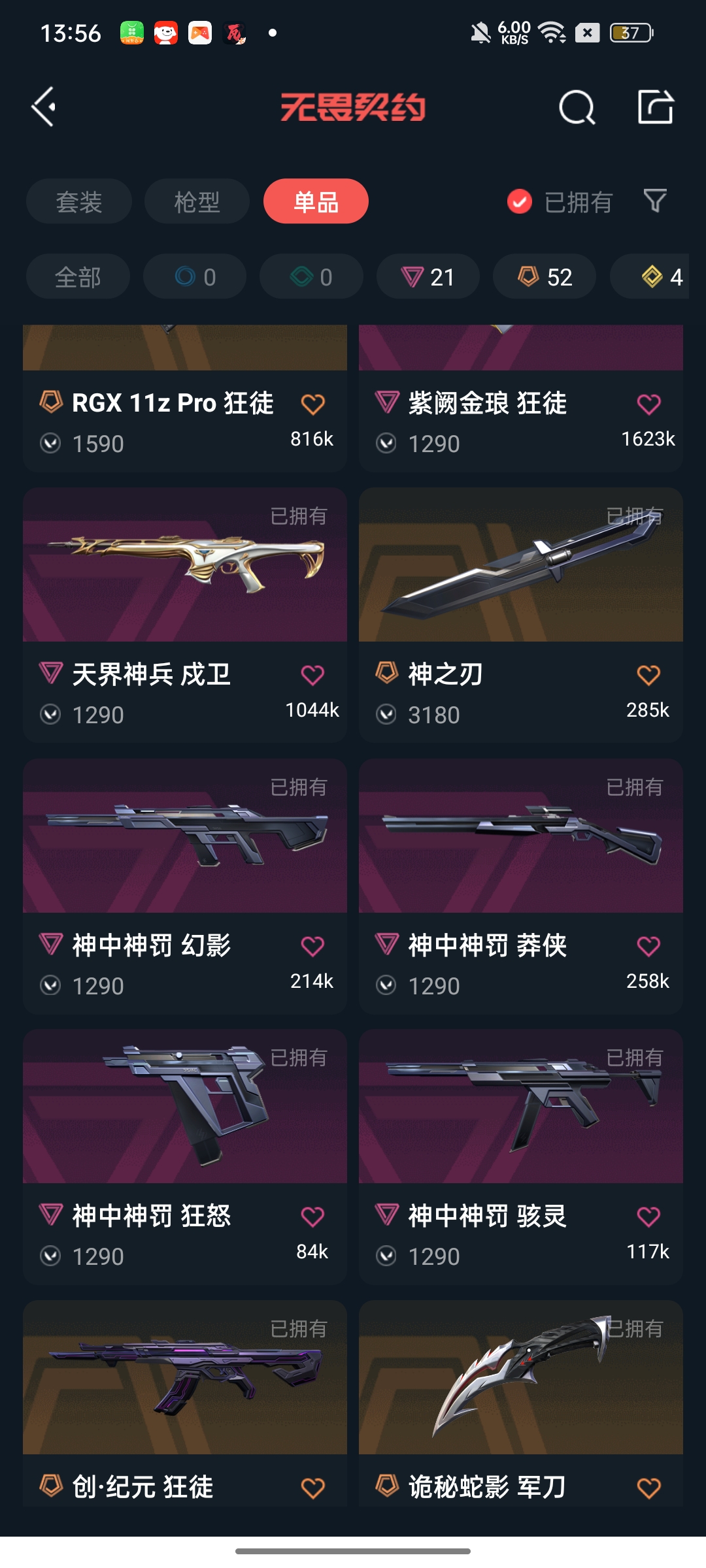Switch to the 套装 tab
Image resolution: width=706 pixels, height=1568 pixels.
coord(79,201)
